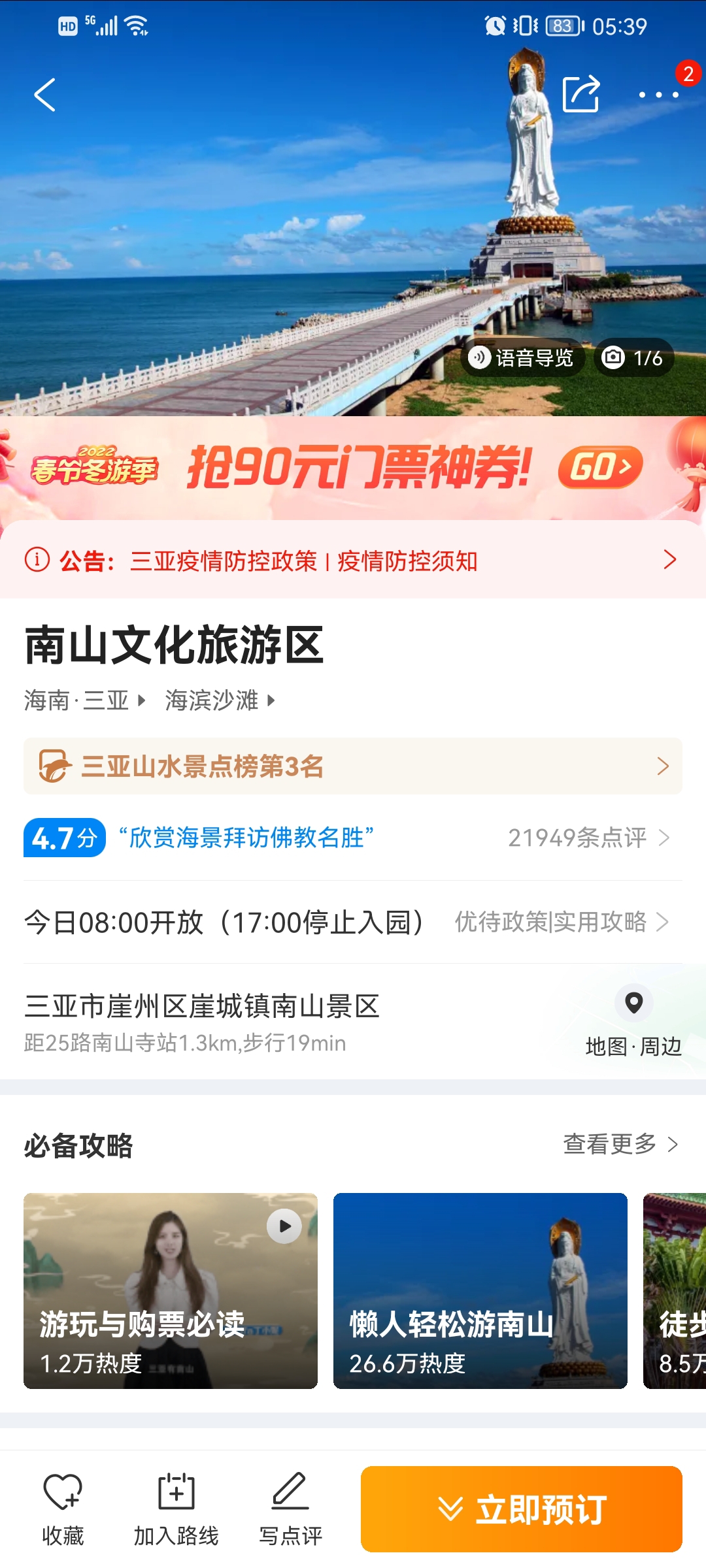Start the 语音导览 audio guide
The height and width of the screenshot is (1568, 706).
(522, 357)
